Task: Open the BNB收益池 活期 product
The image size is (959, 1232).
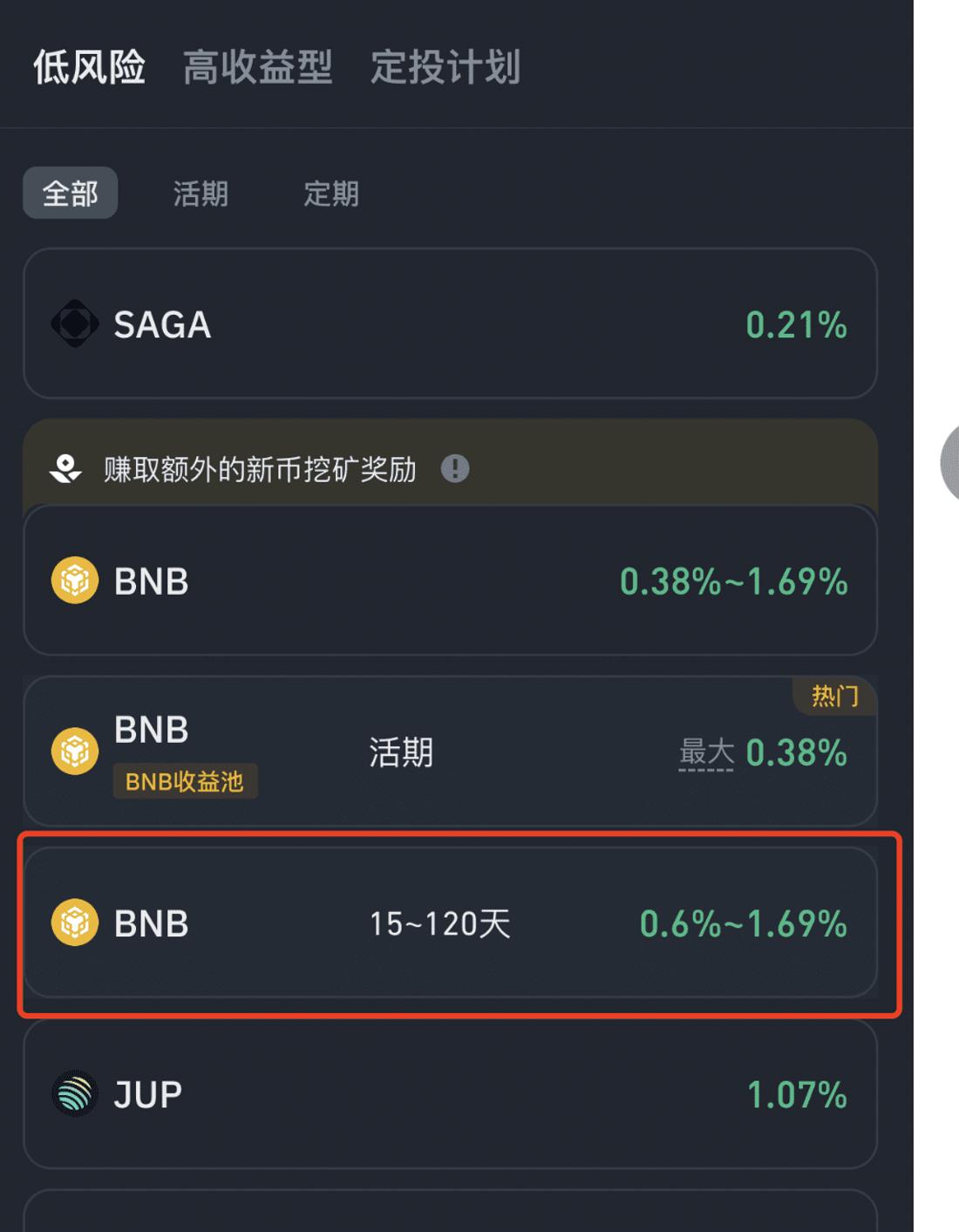Action: (450, 752)
